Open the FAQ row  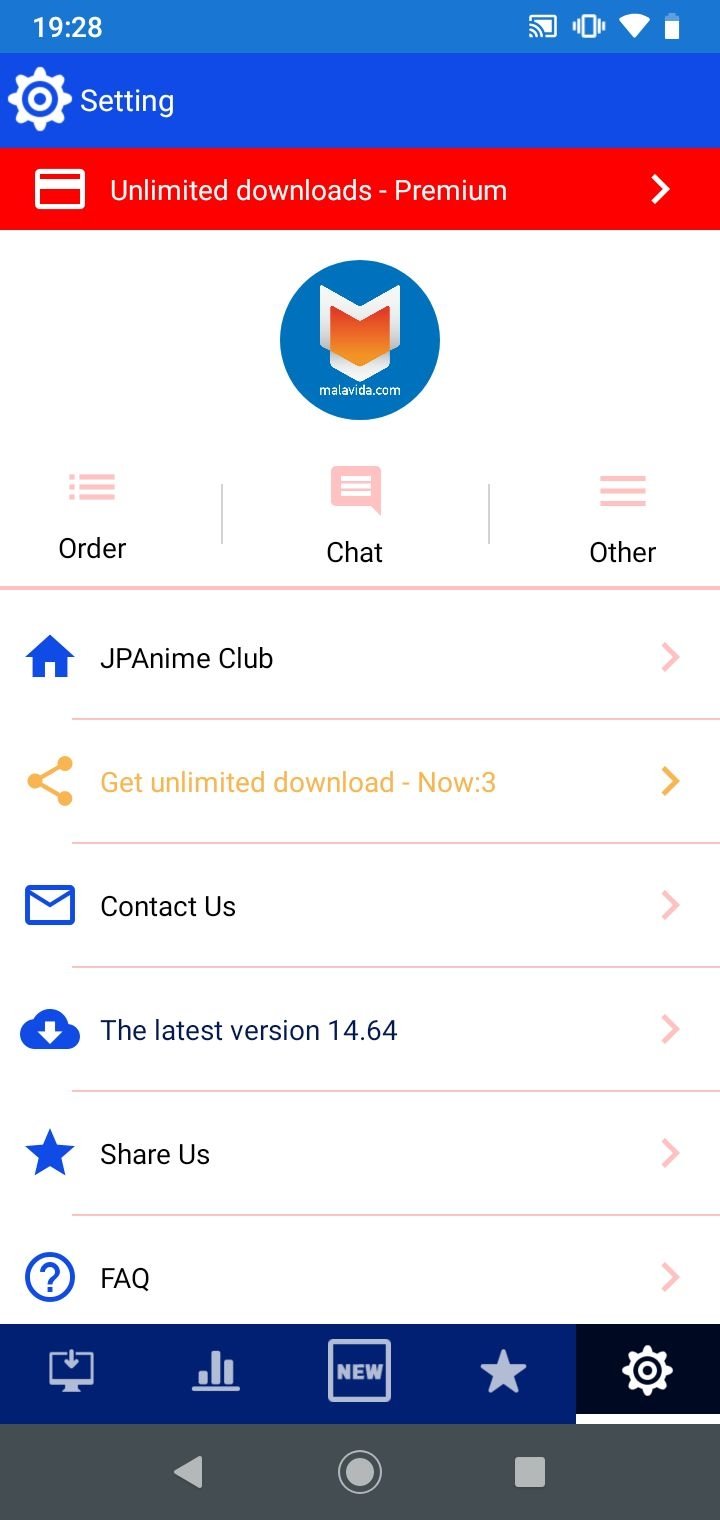coord(360,1277)
